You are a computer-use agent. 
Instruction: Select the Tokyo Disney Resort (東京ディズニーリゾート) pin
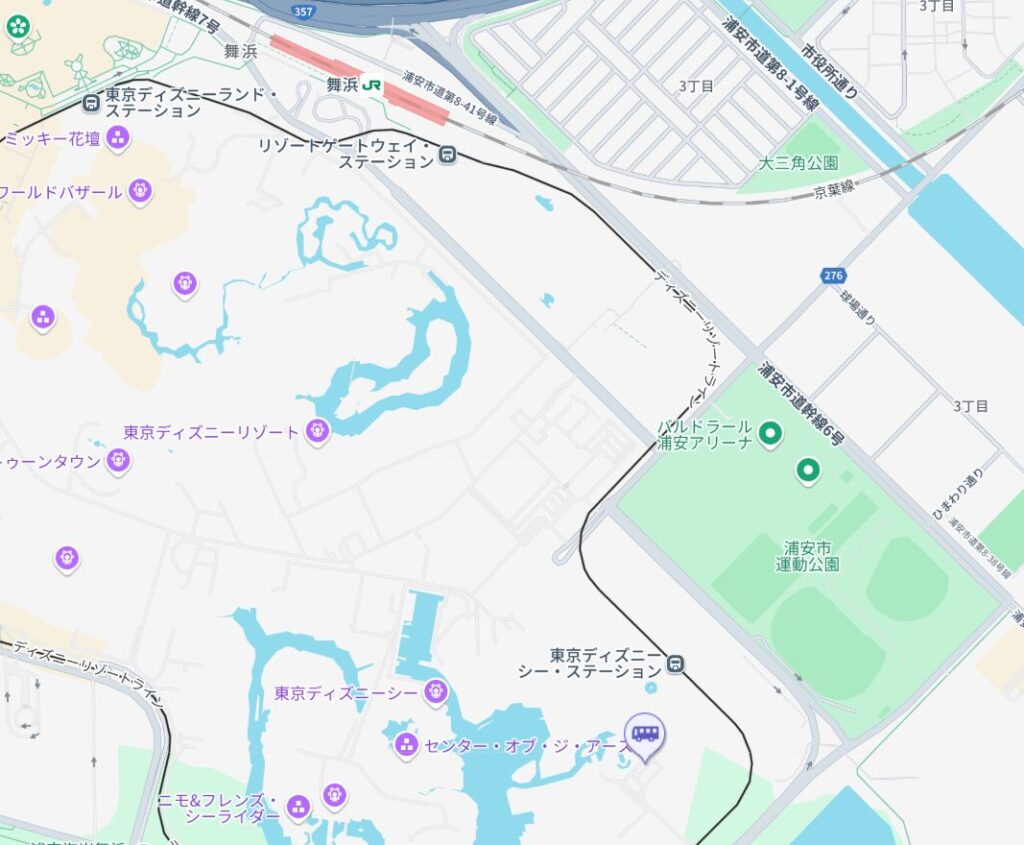(x=318, y=432)
